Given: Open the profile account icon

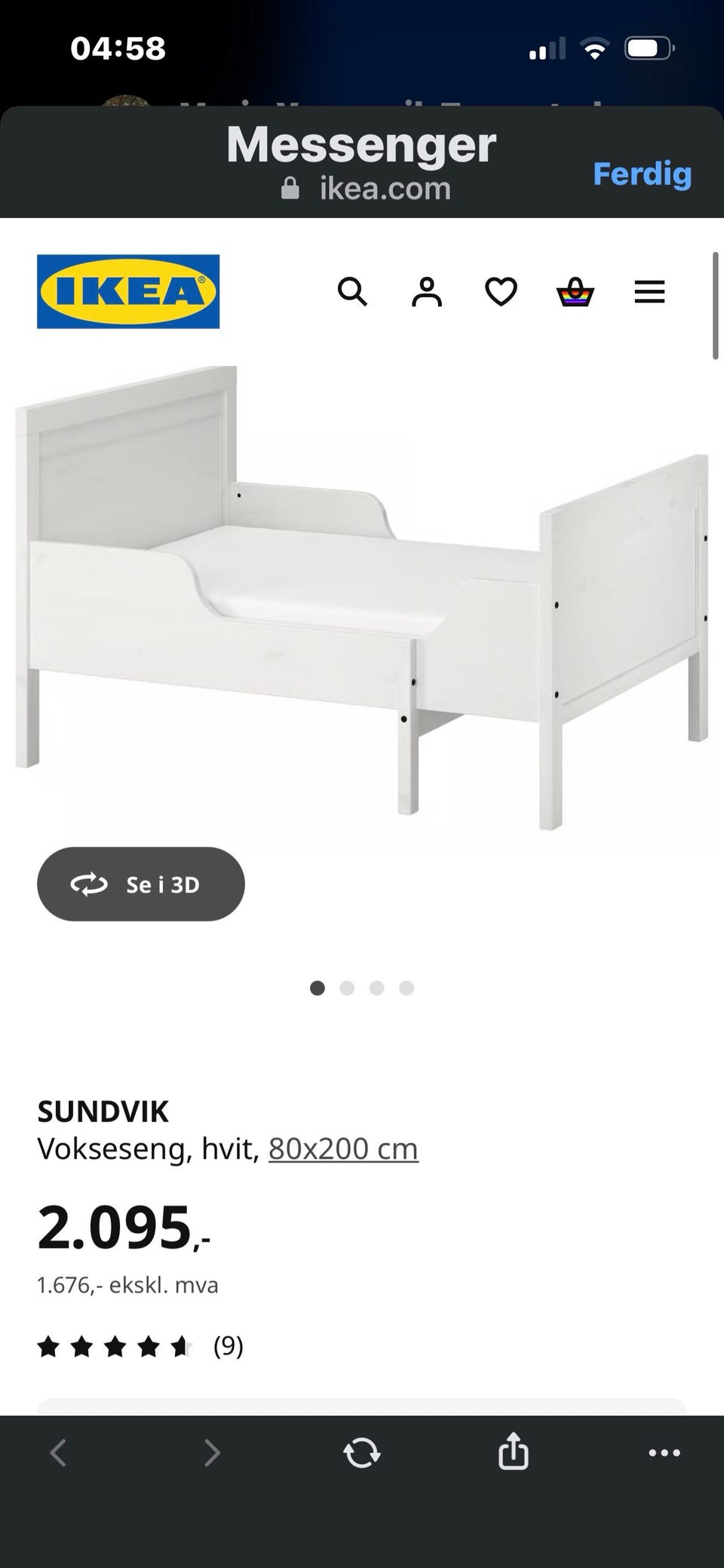Looking at the screenshot, I should (x=426, y=291).
